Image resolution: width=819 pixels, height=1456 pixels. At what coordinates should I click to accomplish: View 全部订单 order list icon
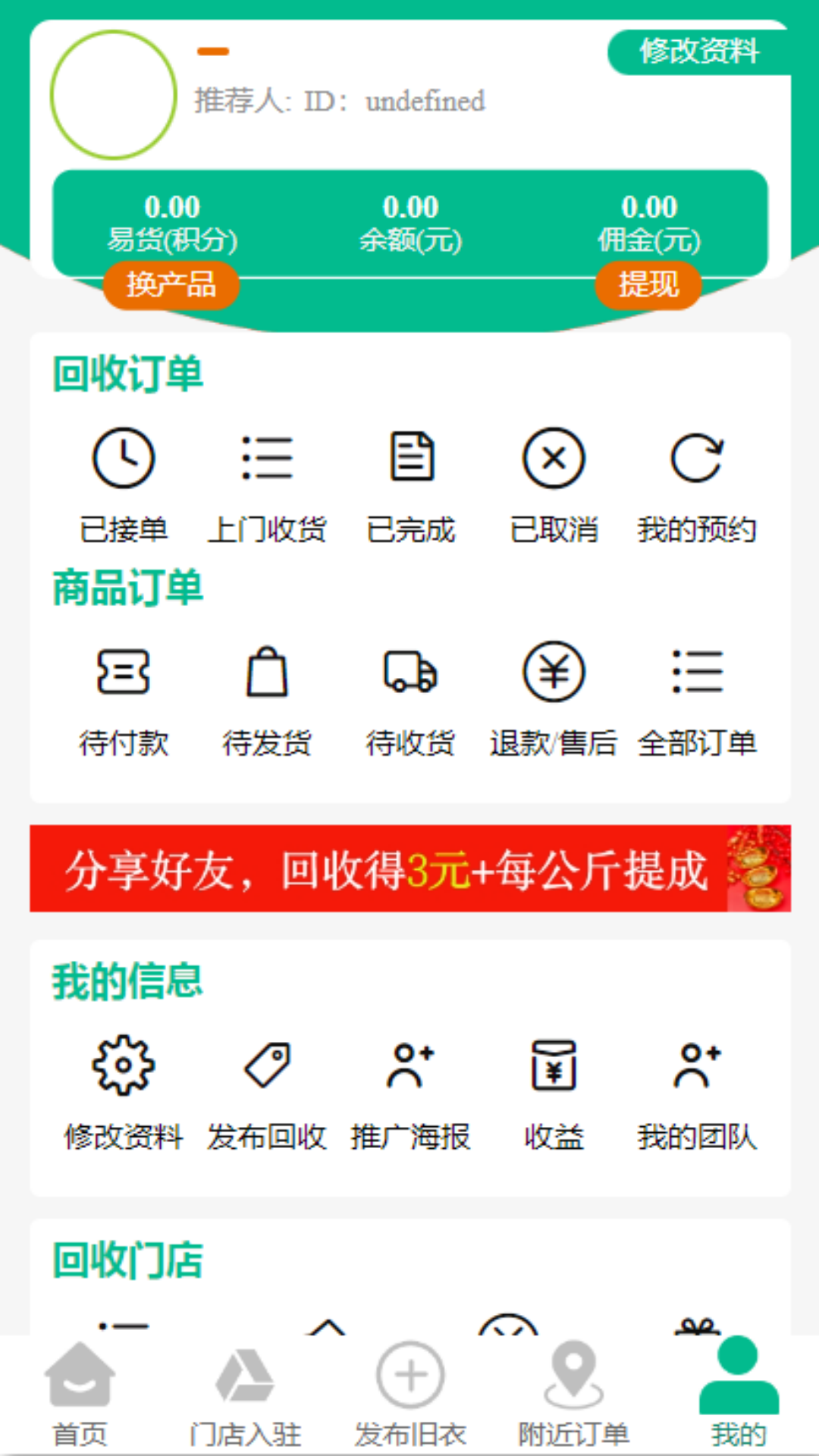click(x=698, y=671)
